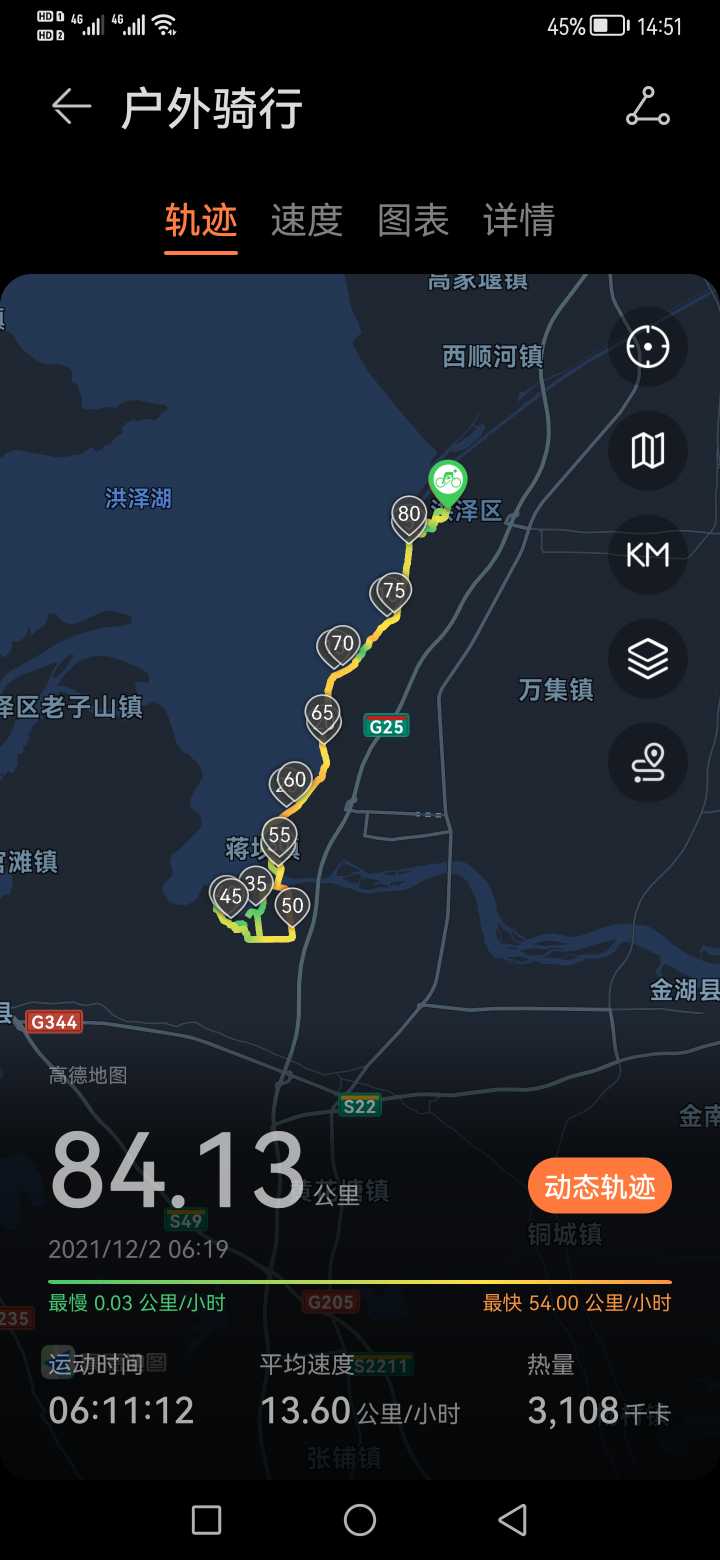The image size is (720, 1560).
Task: Tap the system home button
Action: pos(360,1520)
